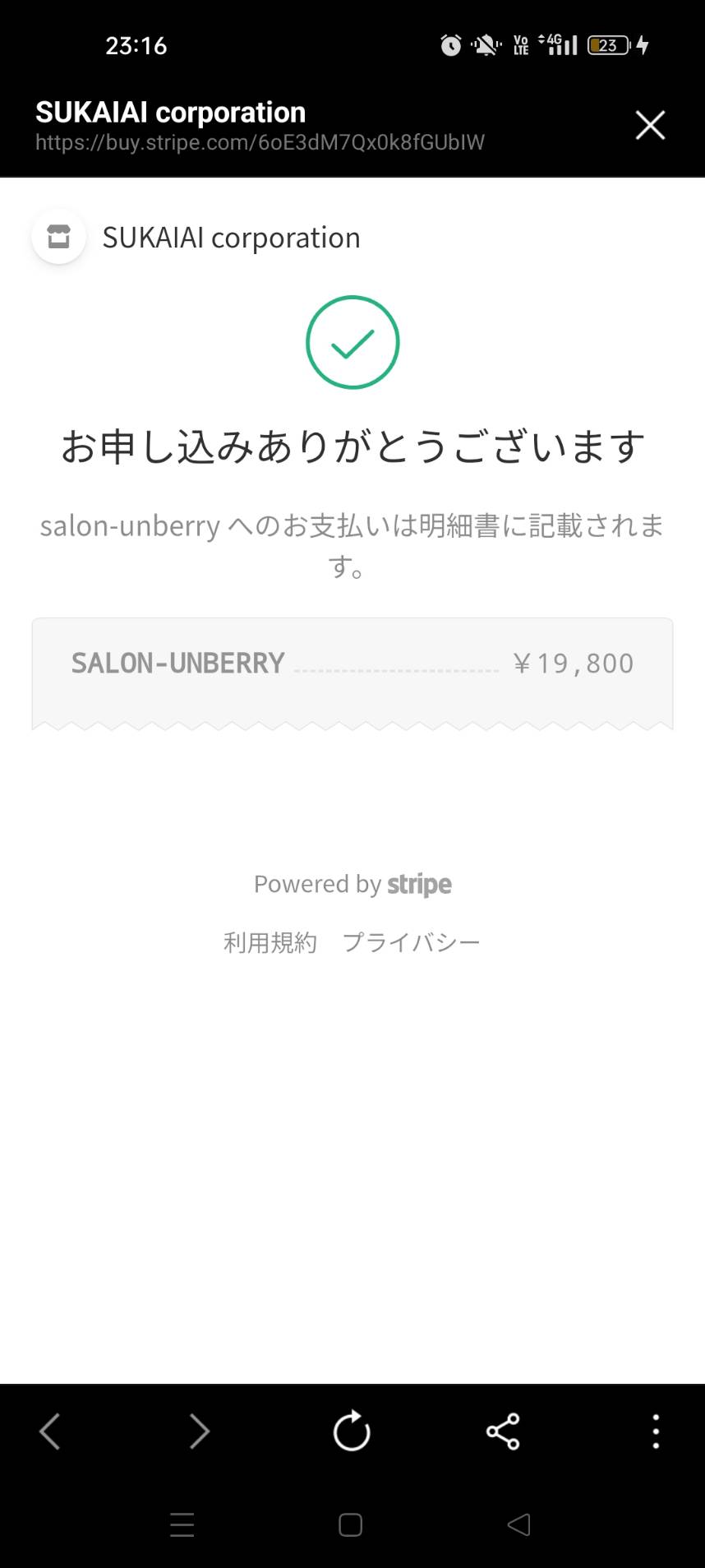The width and height of the screenshot is (705, 1568).
Task: Open the 利用規約 terms link
Action: (270, 942)
